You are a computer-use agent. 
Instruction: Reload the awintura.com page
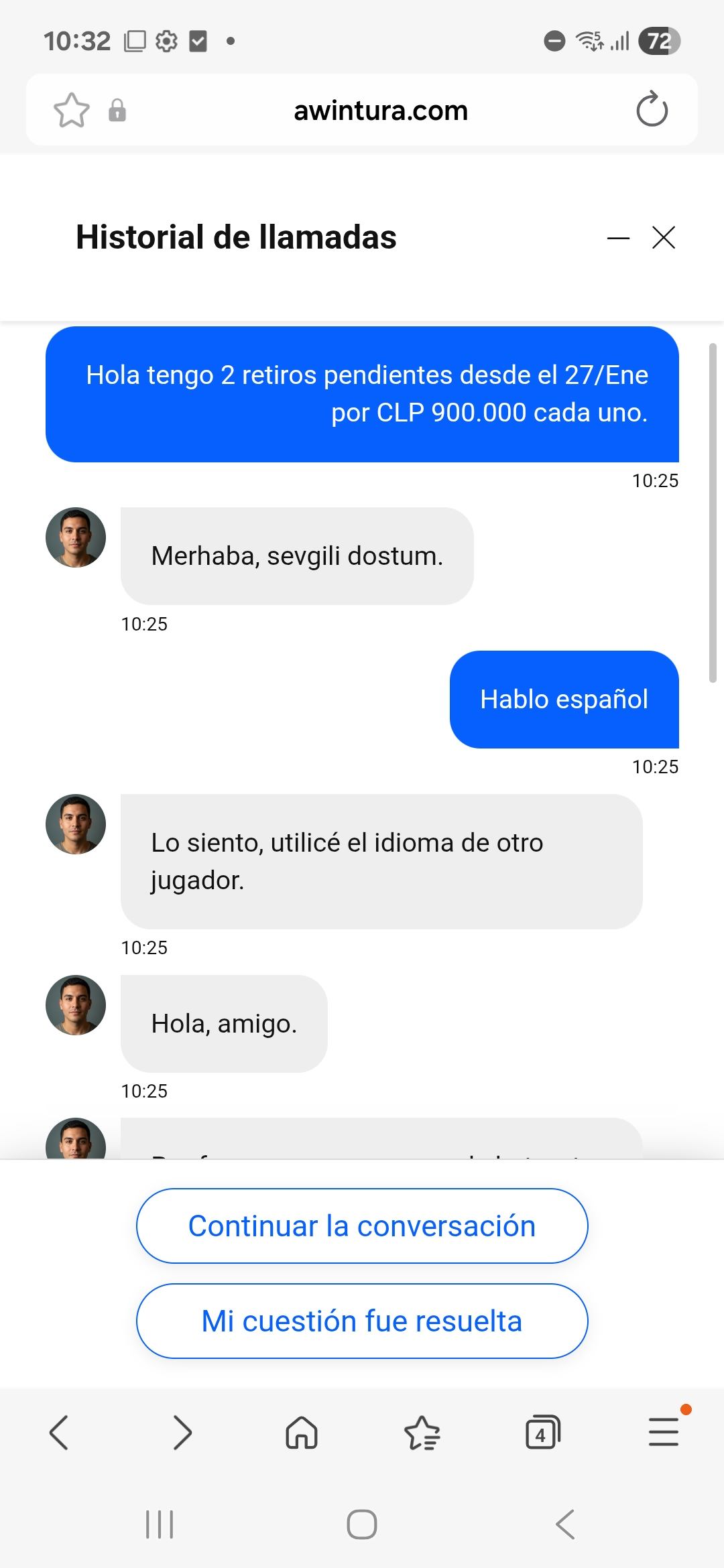[652, 110]
